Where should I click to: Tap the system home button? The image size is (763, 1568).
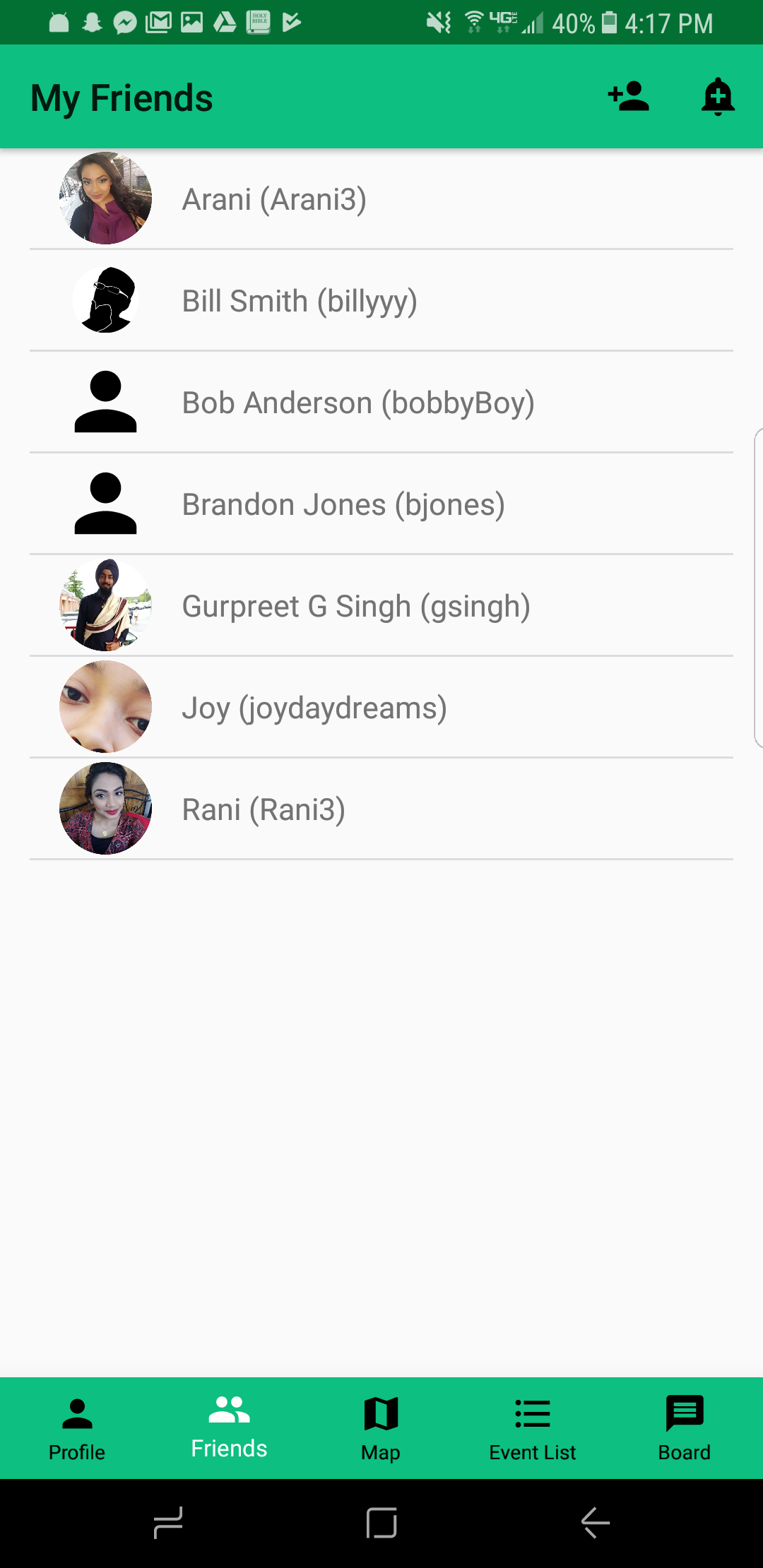point(381,1523)
